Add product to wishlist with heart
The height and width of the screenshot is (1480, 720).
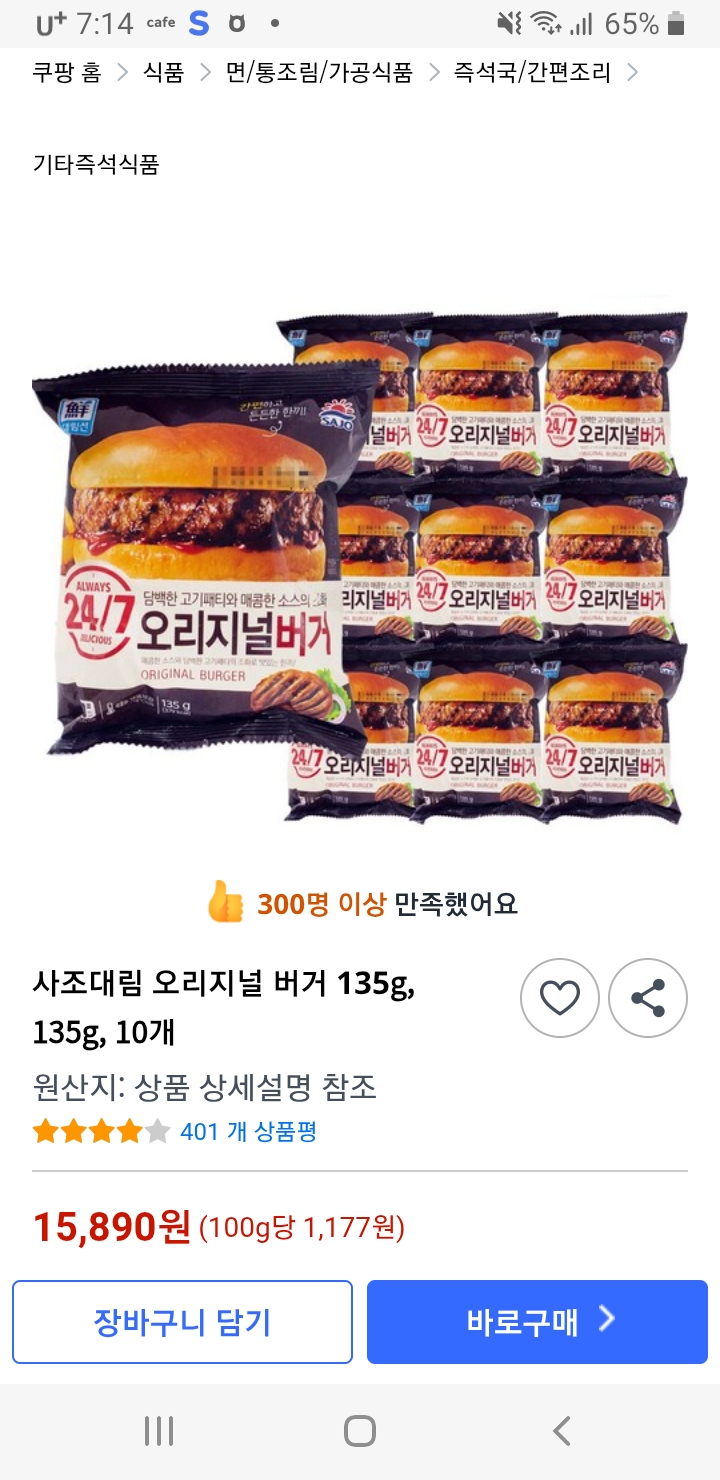[560, 997]
